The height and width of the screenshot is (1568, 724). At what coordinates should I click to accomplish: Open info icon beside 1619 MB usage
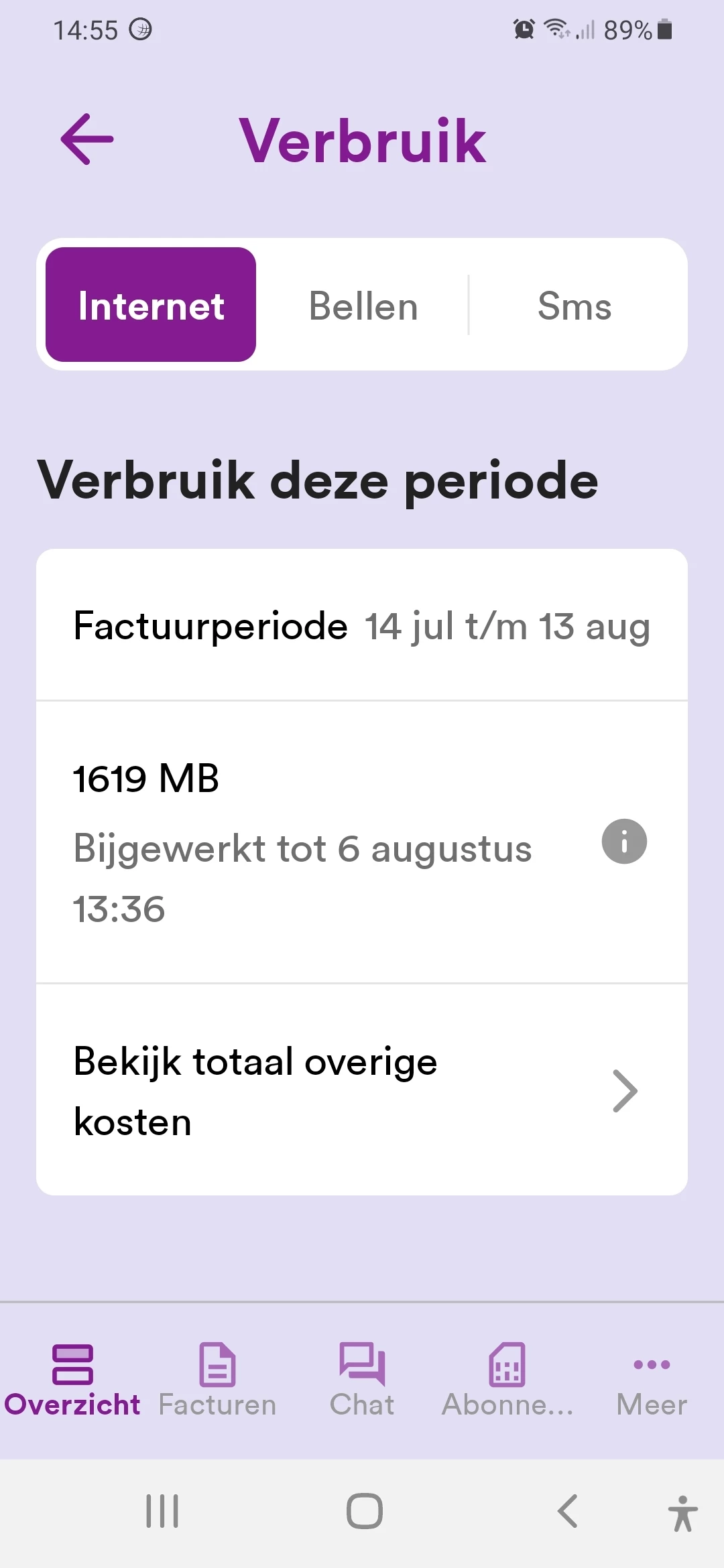[624, 842]
